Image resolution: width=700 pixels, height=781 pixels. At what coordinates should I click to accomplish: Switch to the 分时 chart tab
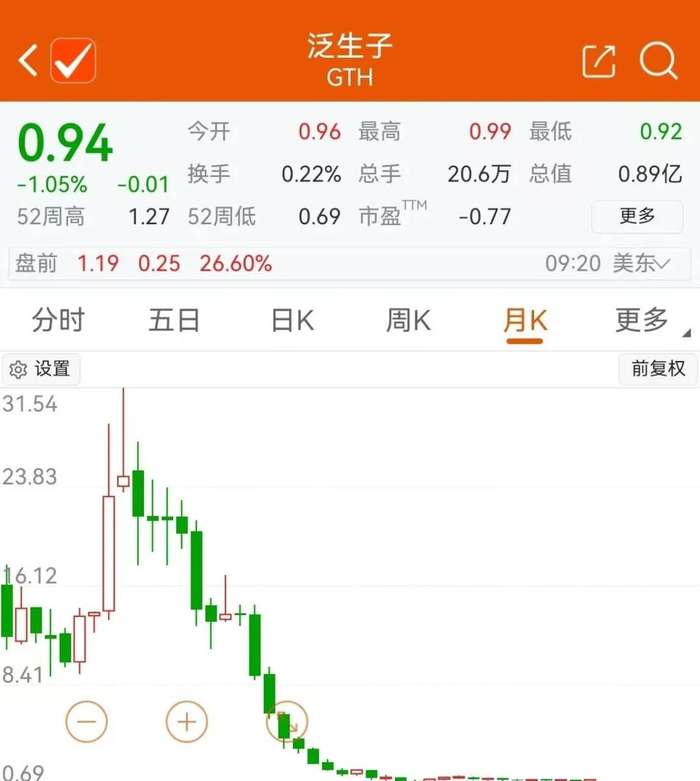coord(58,321)
